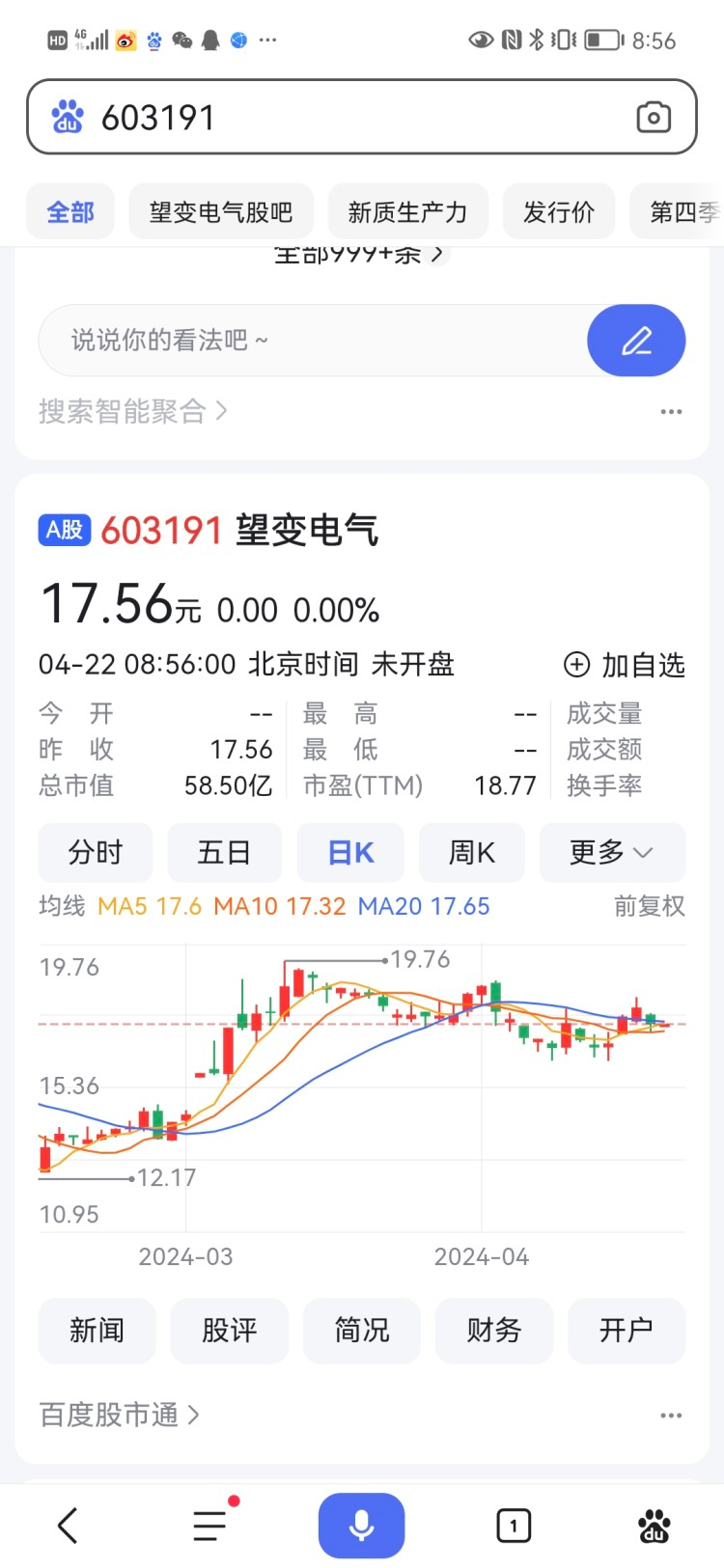Tap the blue pencil compose button
This screenshot has width=724, height=1568.
(x=636, y=341)
